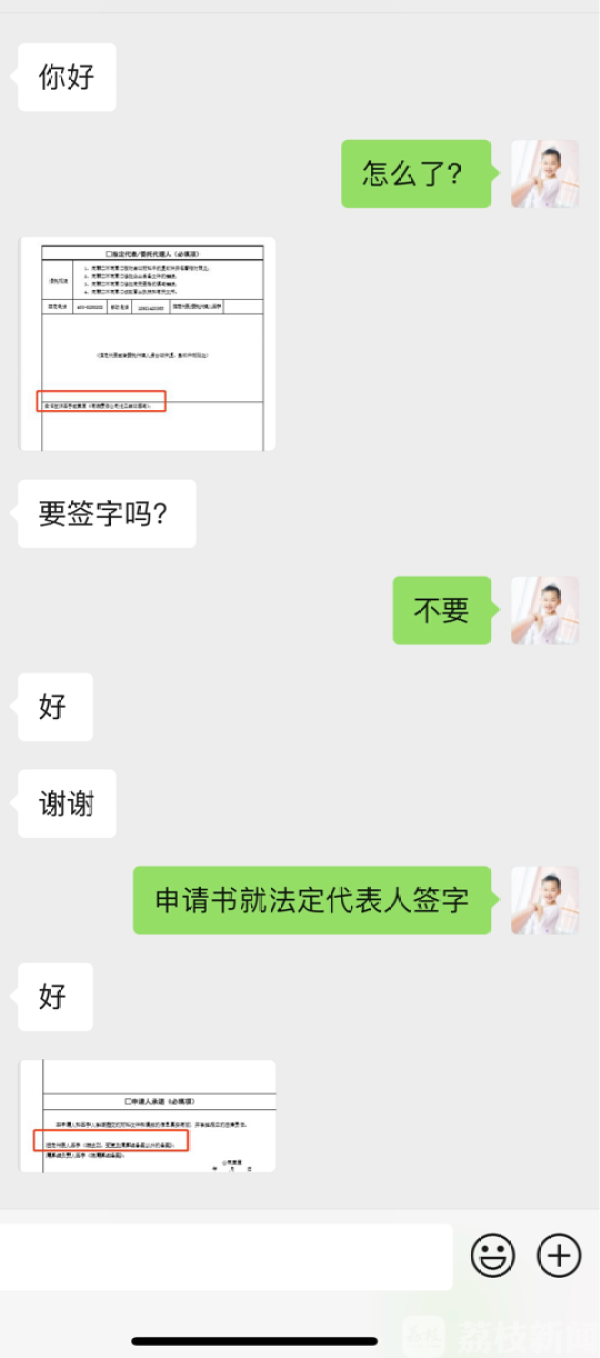The width and height of the screenshot is (600, 1358).
Task: Open the plus attachment menu
Action: click(559, 1255)
